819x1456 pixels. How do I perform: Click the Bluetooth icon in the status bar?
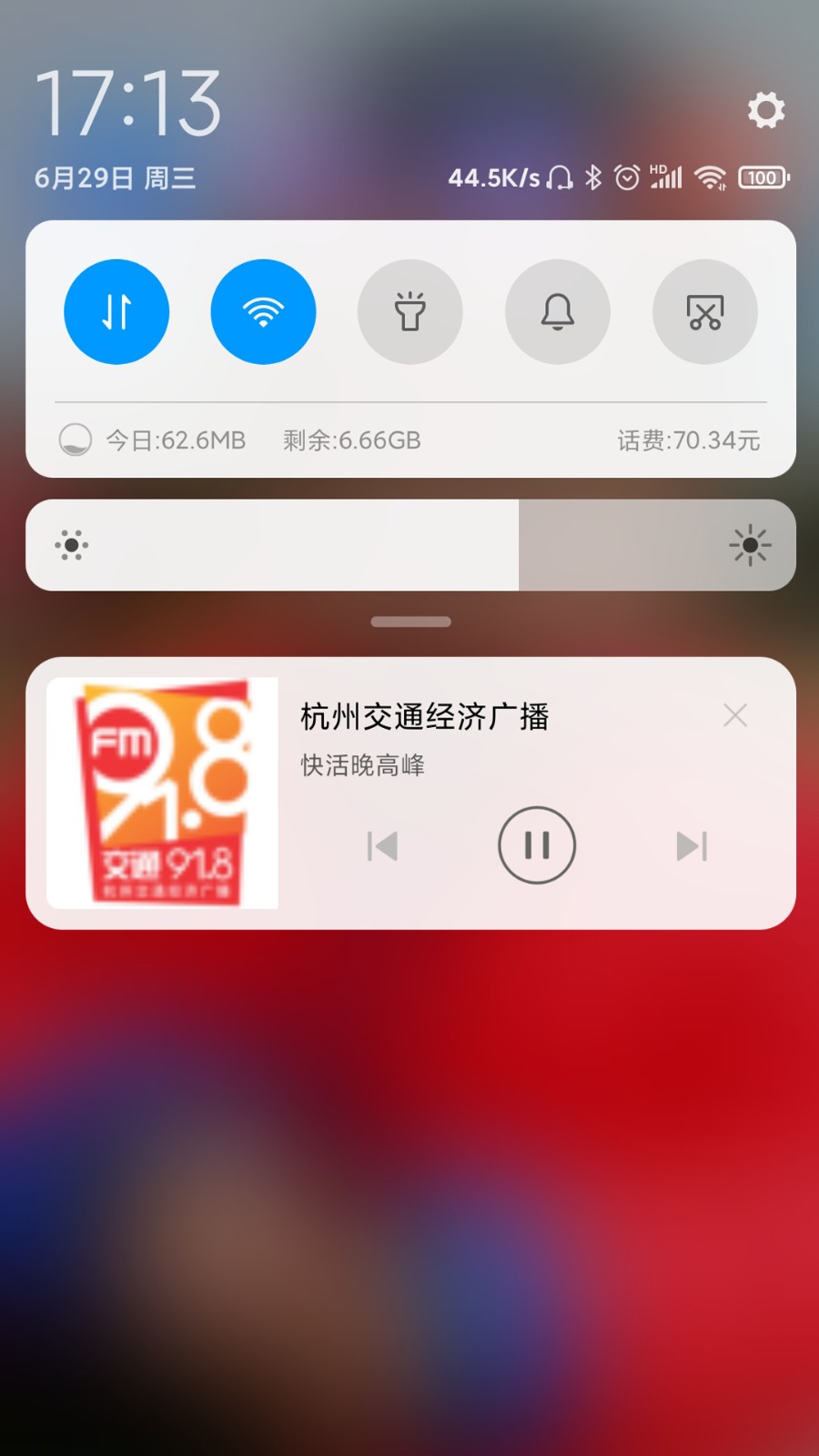(x=593, y=178)
